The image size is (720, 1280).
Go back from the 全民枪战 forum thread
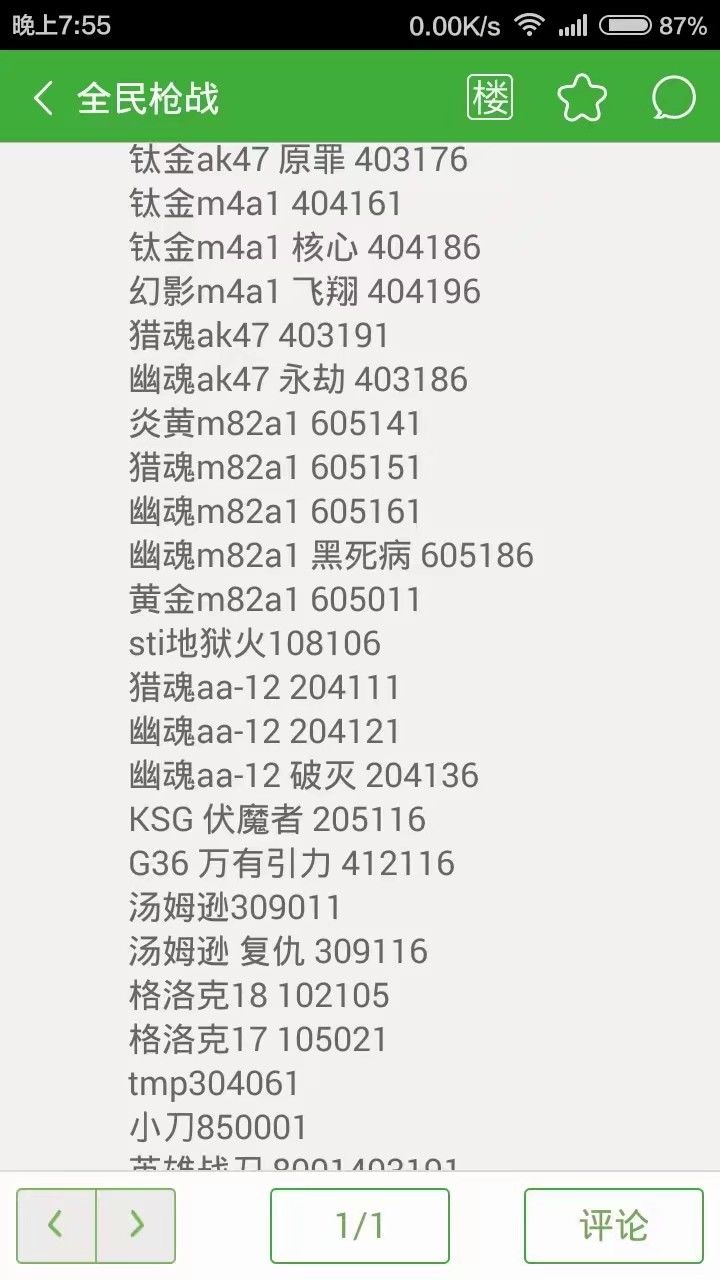click(x=43, y=99)
